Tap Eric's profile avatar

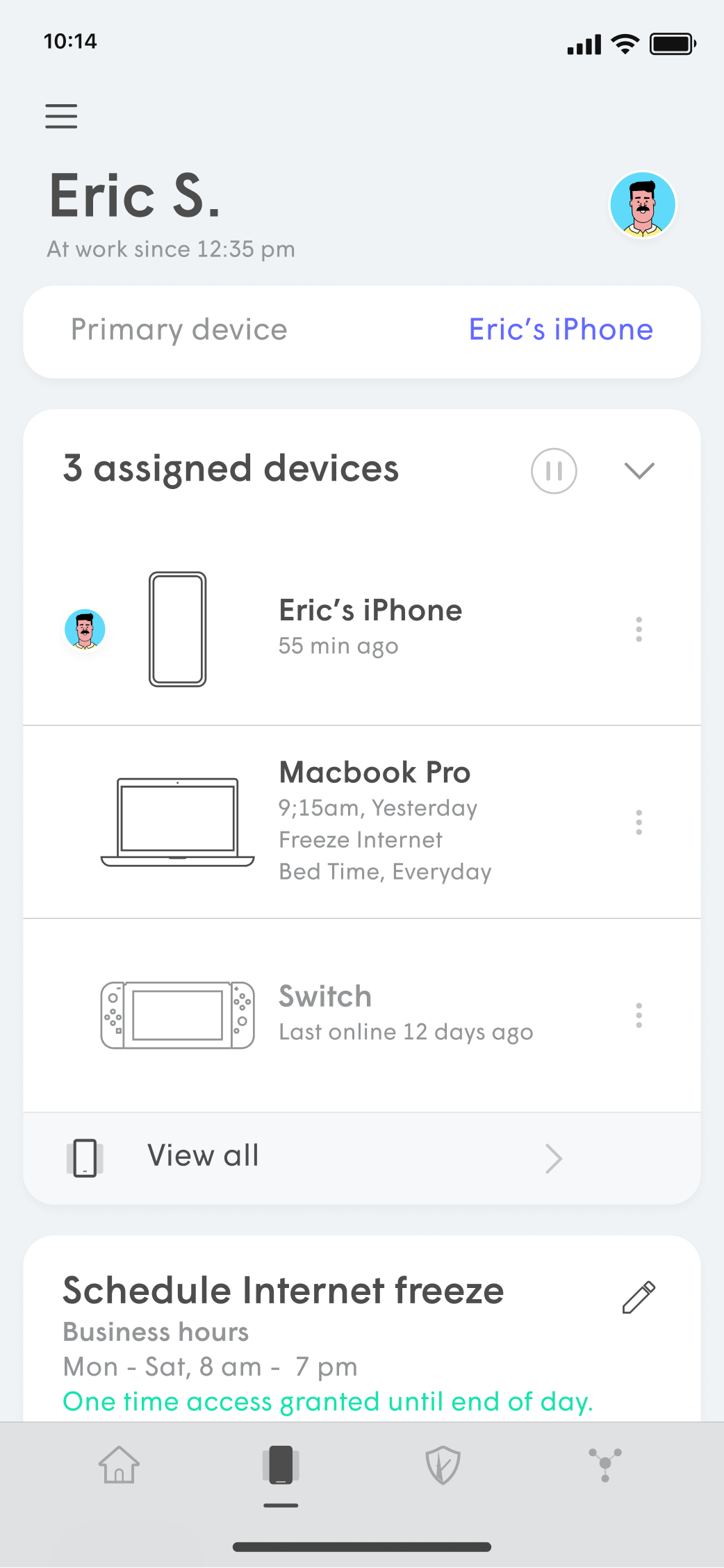point(643,205)
